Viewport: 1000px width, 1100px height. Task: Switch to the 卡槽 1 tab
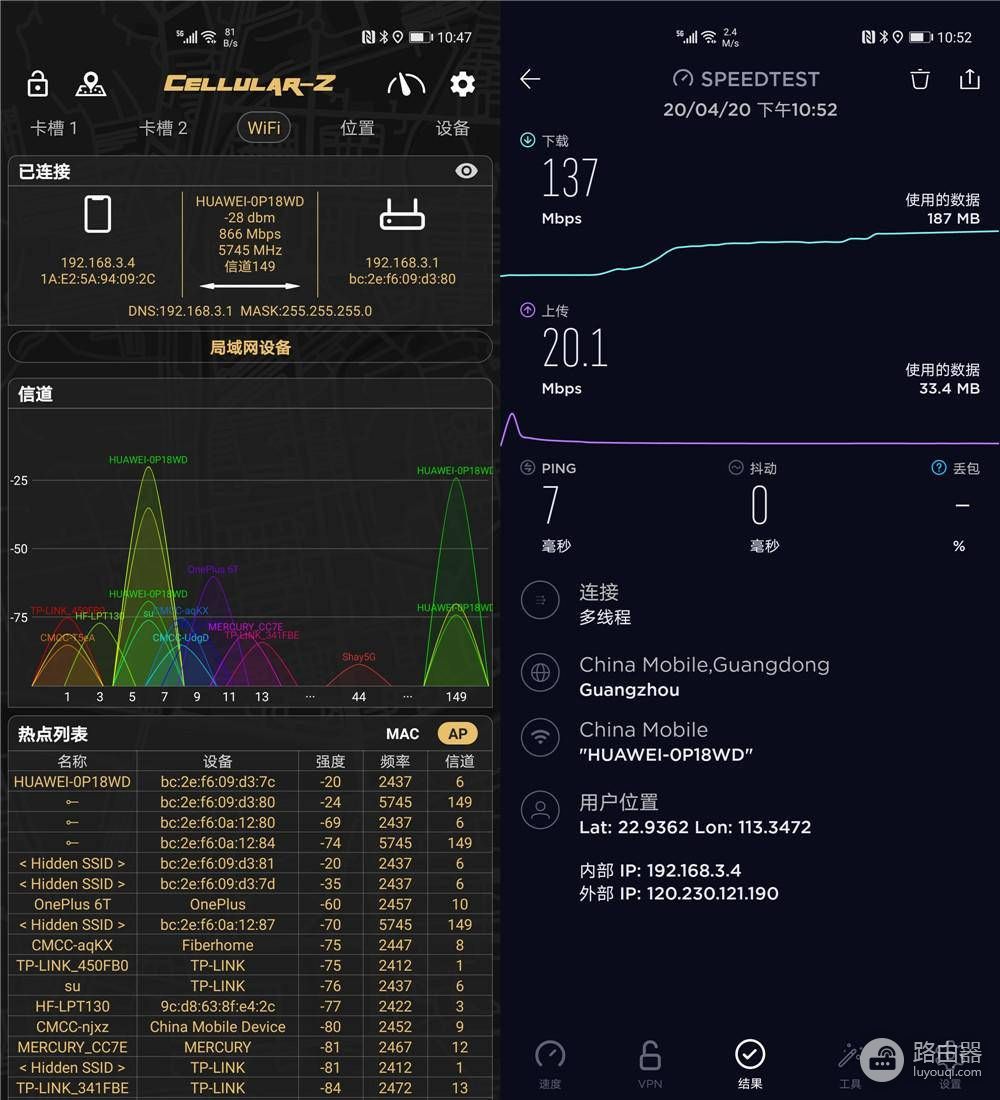[53, 128]
